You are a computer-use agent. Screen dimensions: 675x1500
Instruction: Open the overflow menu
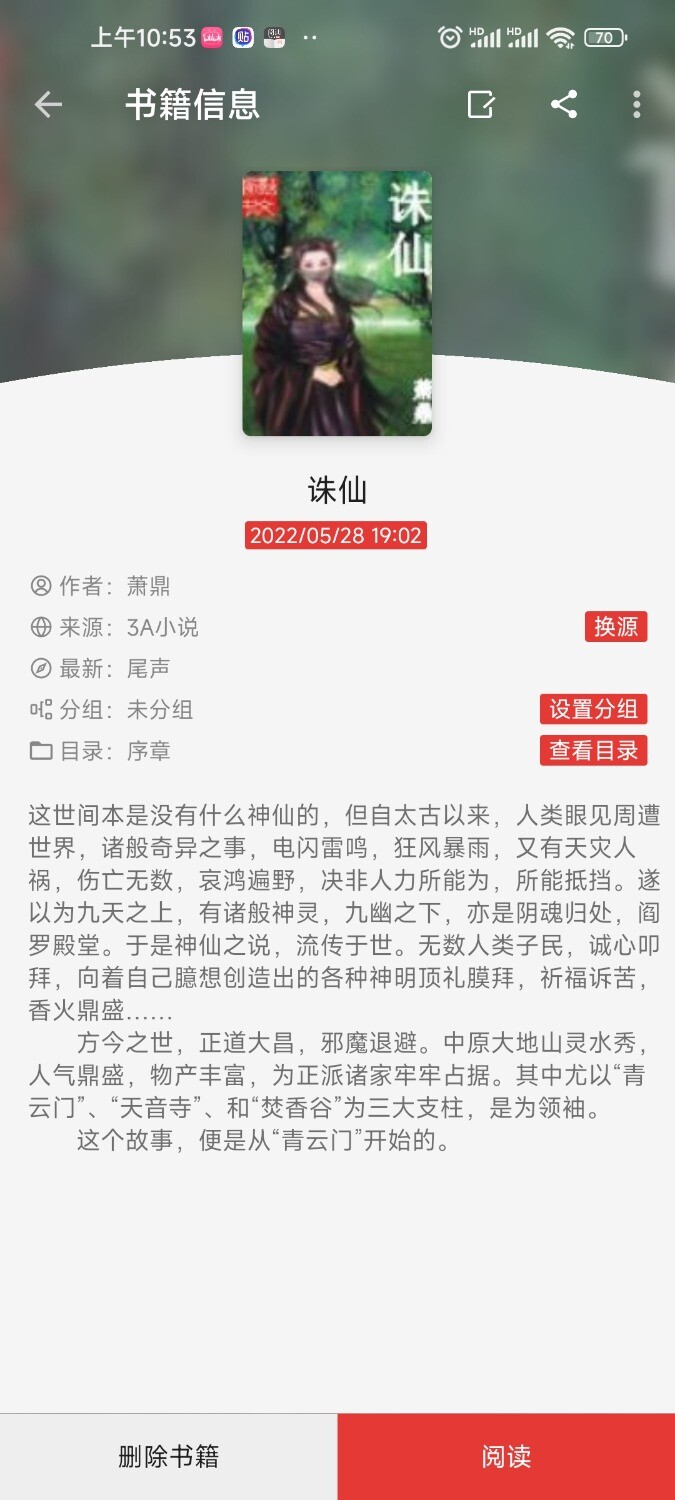coord(637,104)
